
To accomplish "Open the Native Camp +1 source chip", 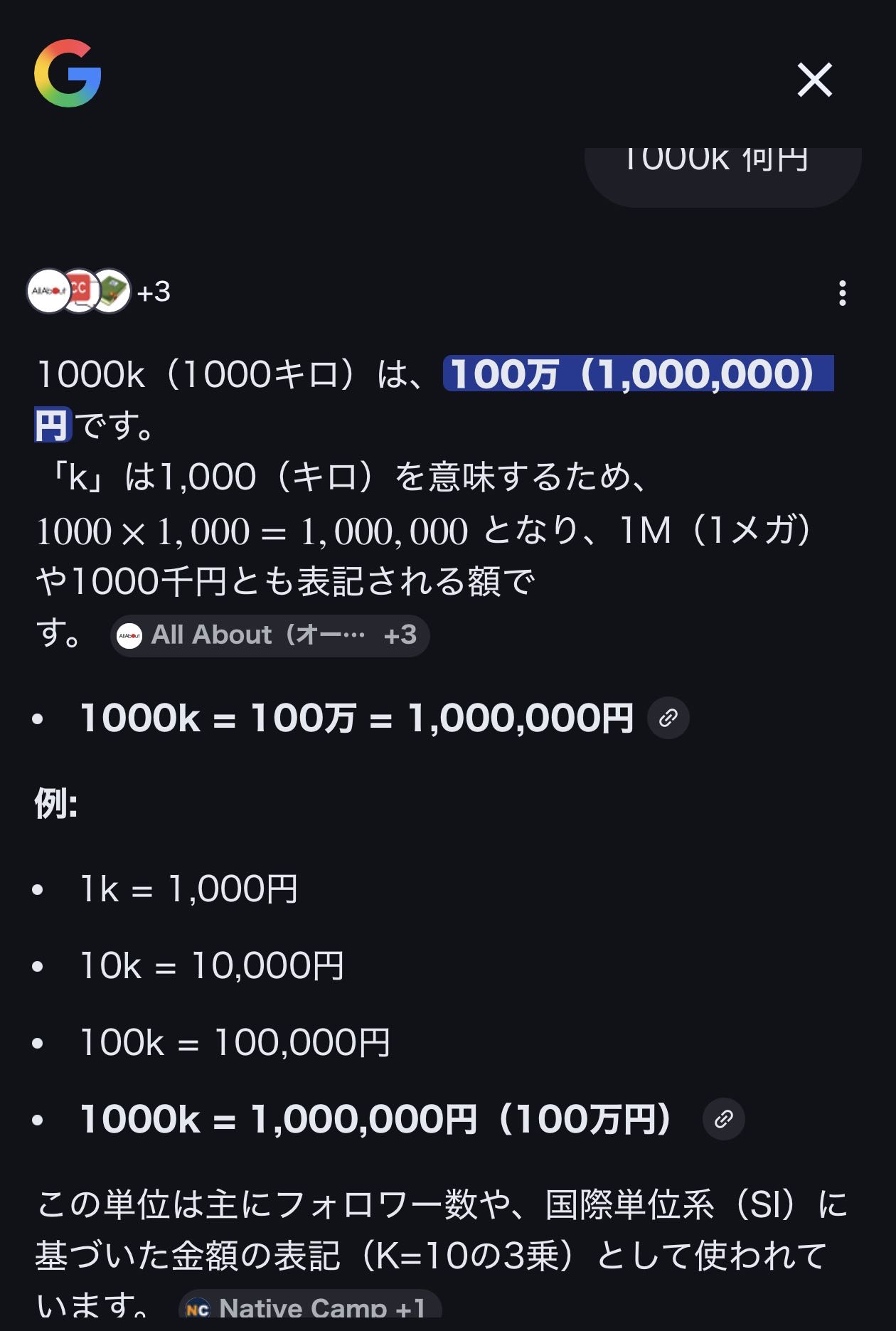I will pos(309,1306).
